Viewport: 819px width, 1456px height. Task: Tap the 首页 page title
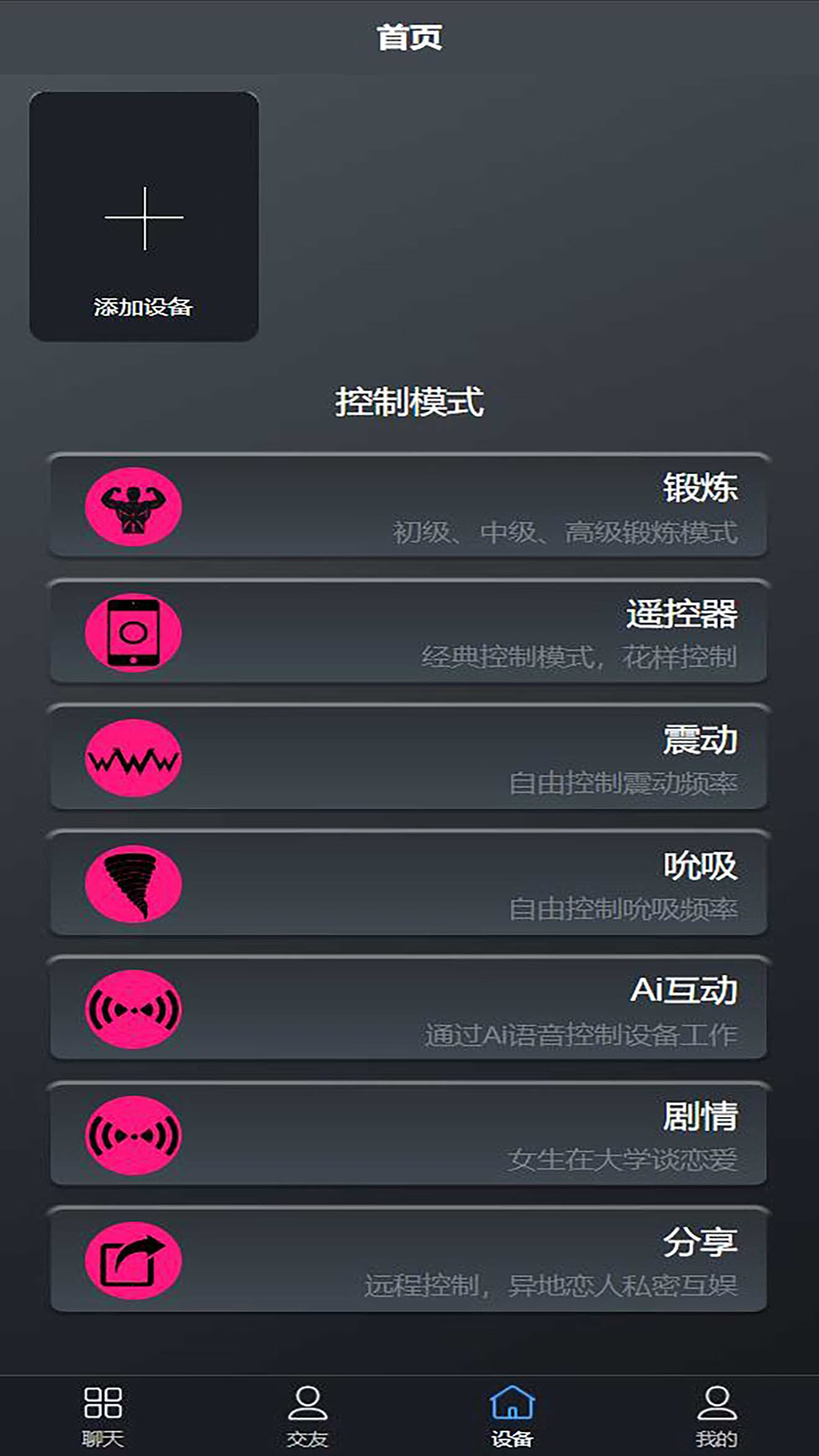(x=409, y=36)
